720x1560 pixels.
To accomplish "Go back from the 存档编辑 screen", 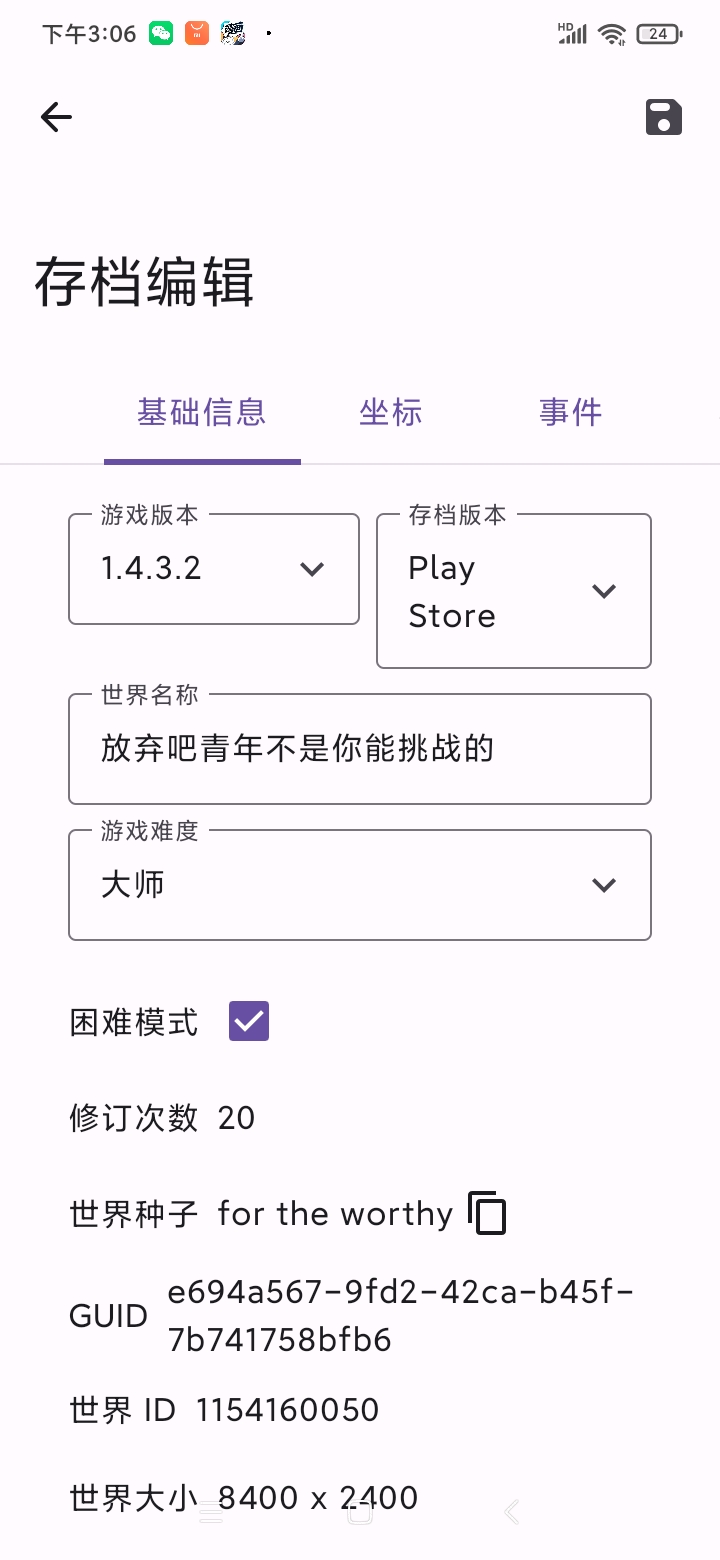I will tap(56, 118).
